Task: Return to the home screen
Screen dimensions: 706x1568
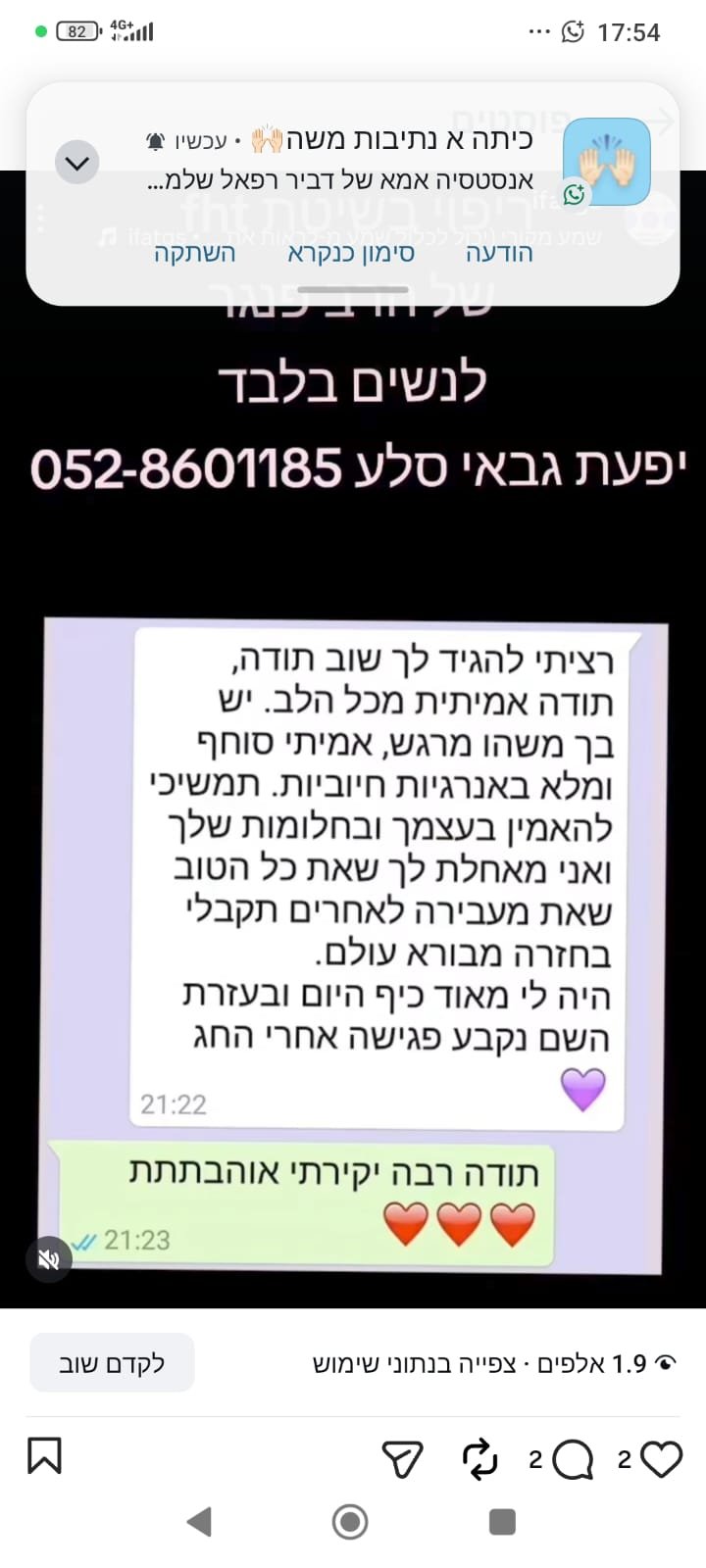Action: point(350,1522)
